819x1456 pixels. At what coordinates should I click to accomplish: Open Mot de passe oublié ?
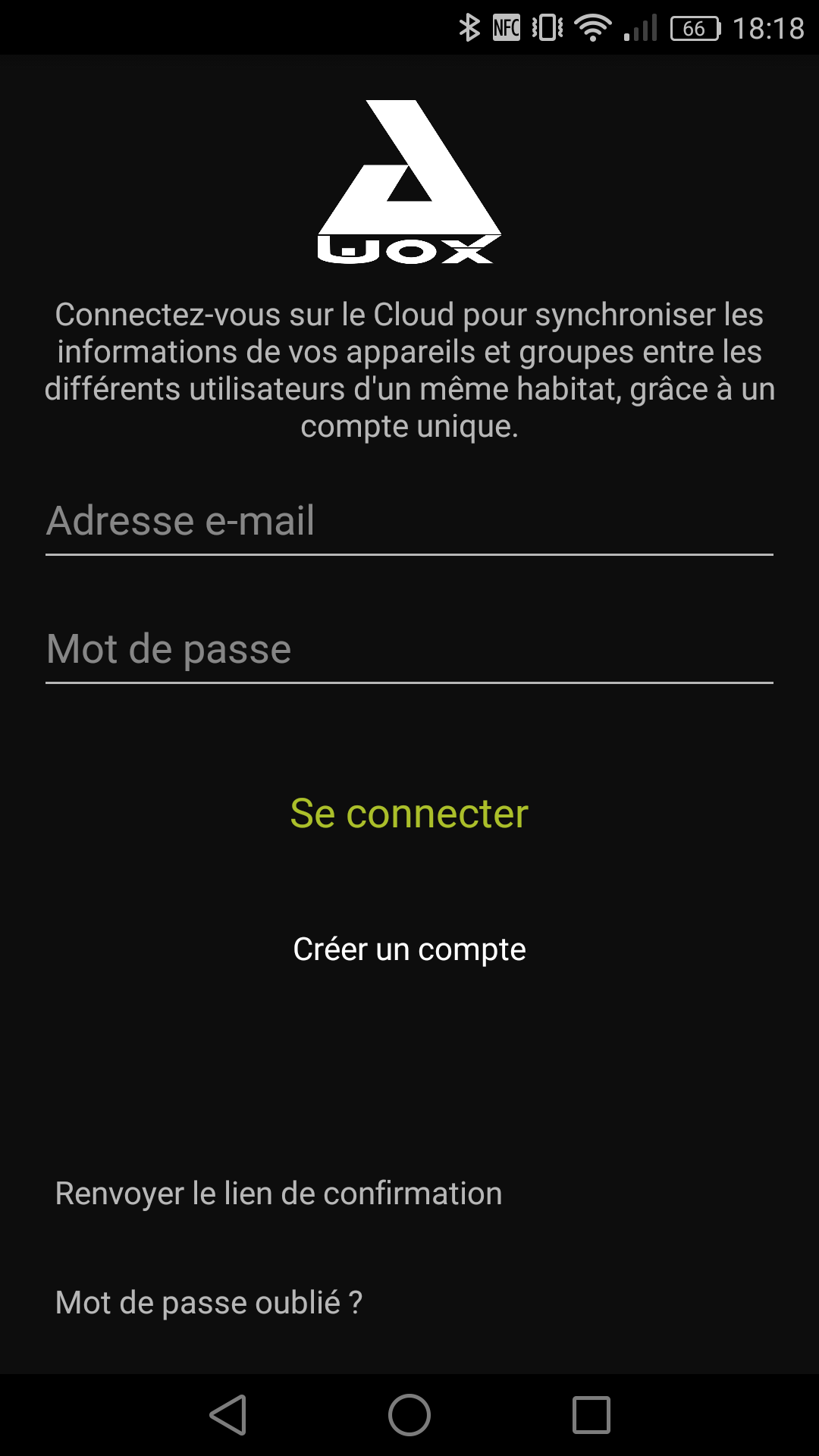pyautogui.click(x=209, y=1303)
